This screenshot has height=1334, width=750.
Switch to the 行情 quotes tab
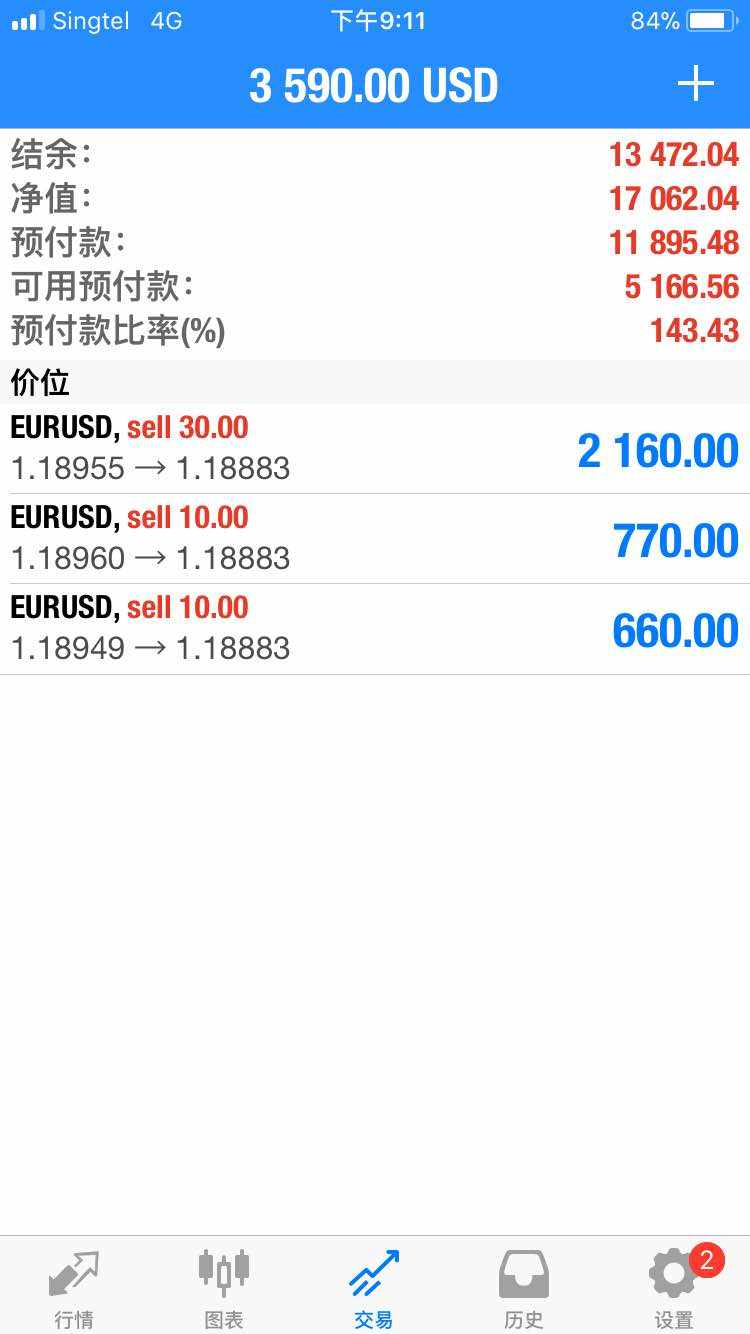click(x=74, y=1288)
